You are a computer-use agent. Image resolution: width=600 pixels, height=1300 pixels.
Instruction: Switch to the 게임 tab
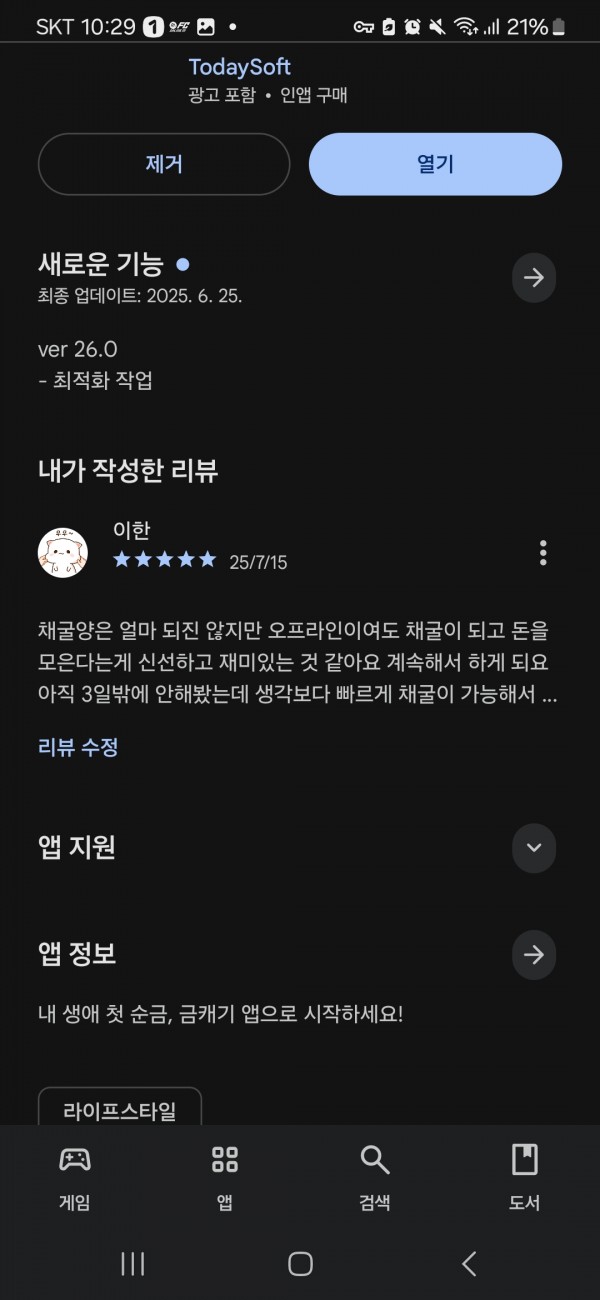coord(75,1178)
